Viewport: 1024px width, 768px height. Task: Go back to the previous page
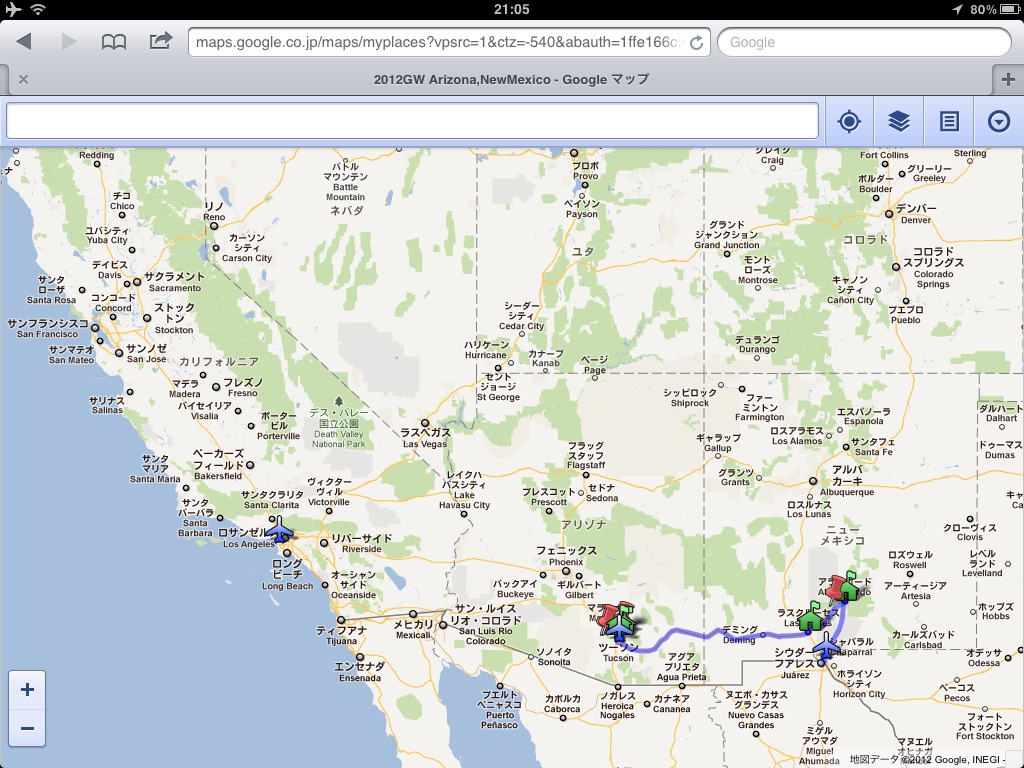coord(24,42)
